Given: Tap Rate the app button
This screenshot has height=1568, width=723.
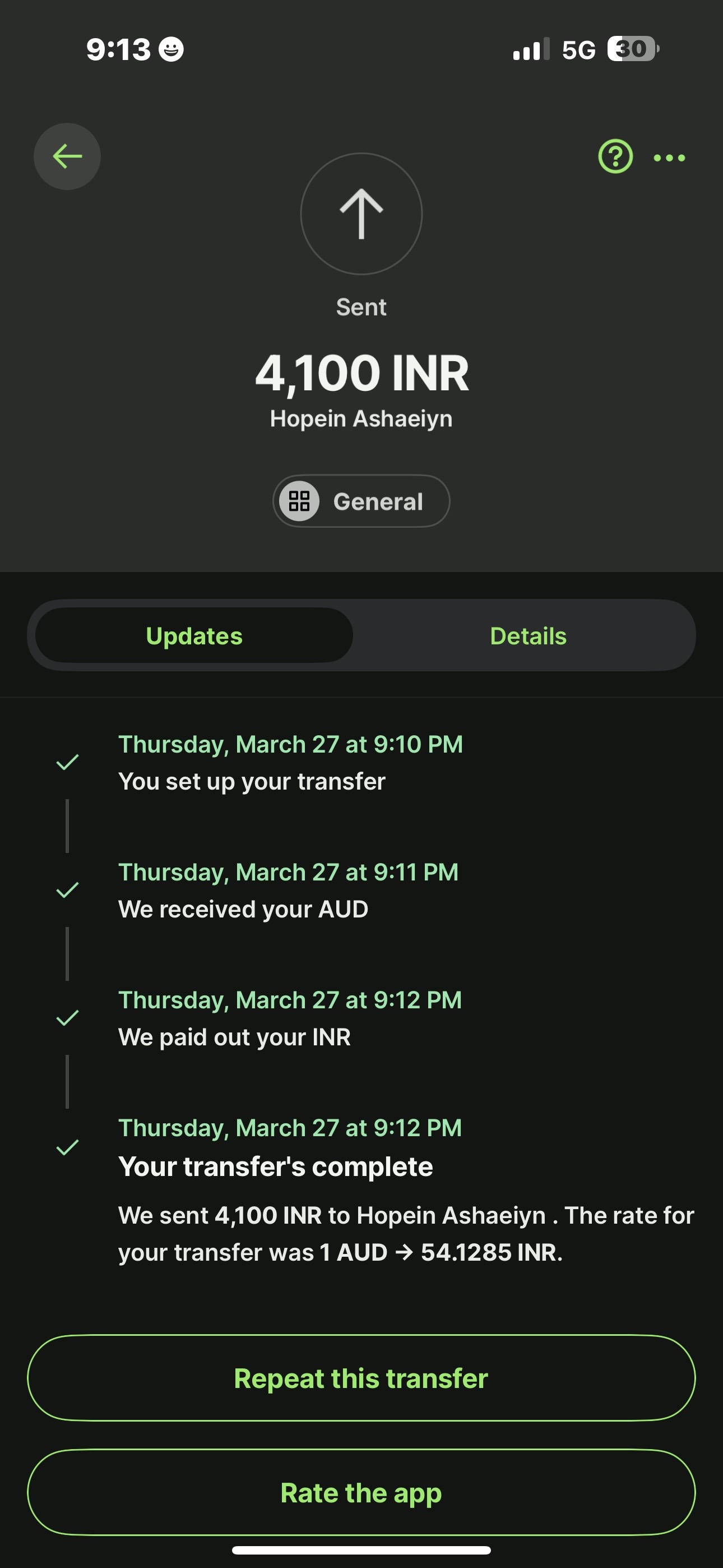Looking at the screenshot, I should click(361, 1492).
